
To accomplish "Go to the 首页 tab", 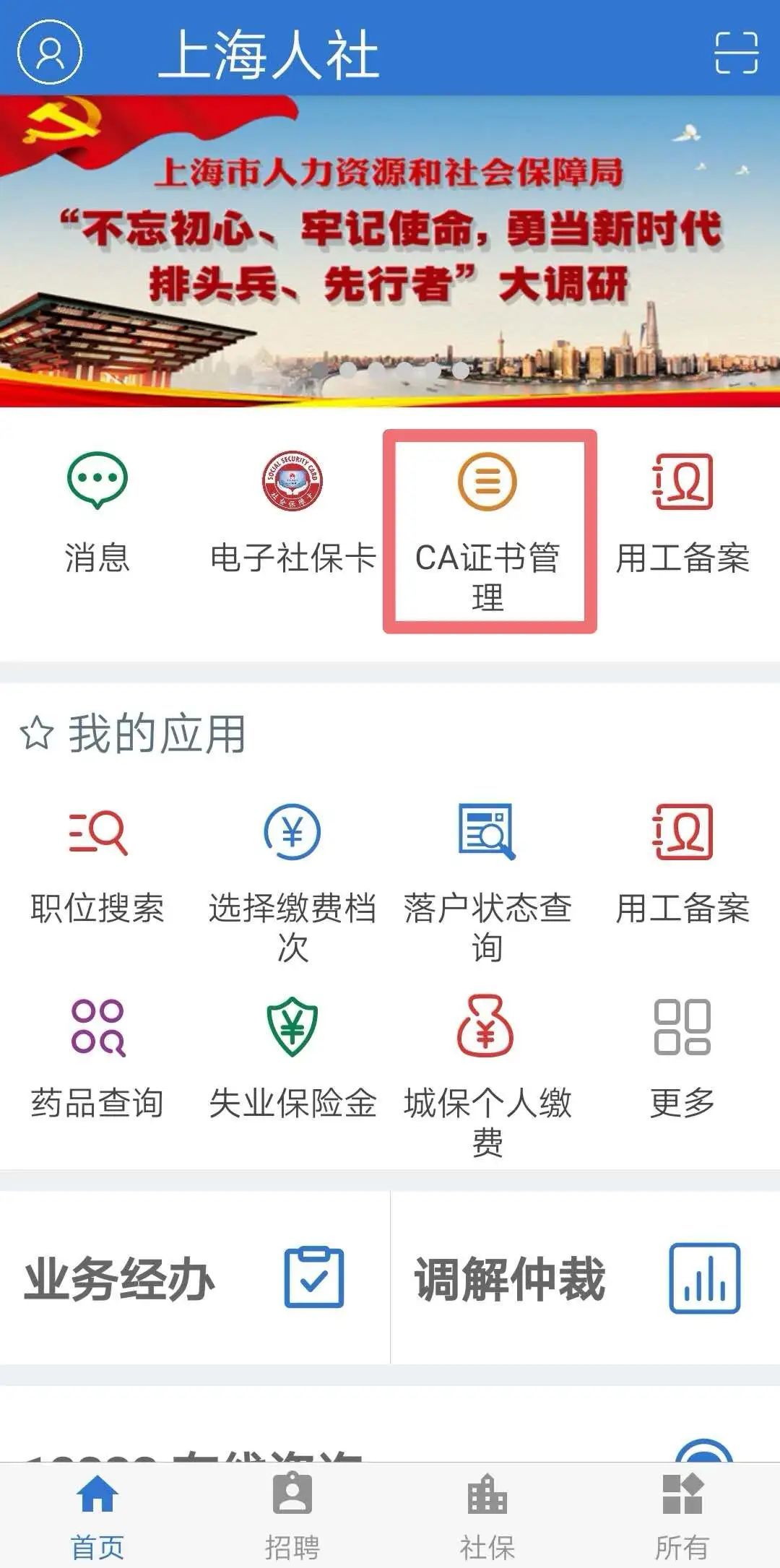I will pyautogui.click(x=97, y=1515).
